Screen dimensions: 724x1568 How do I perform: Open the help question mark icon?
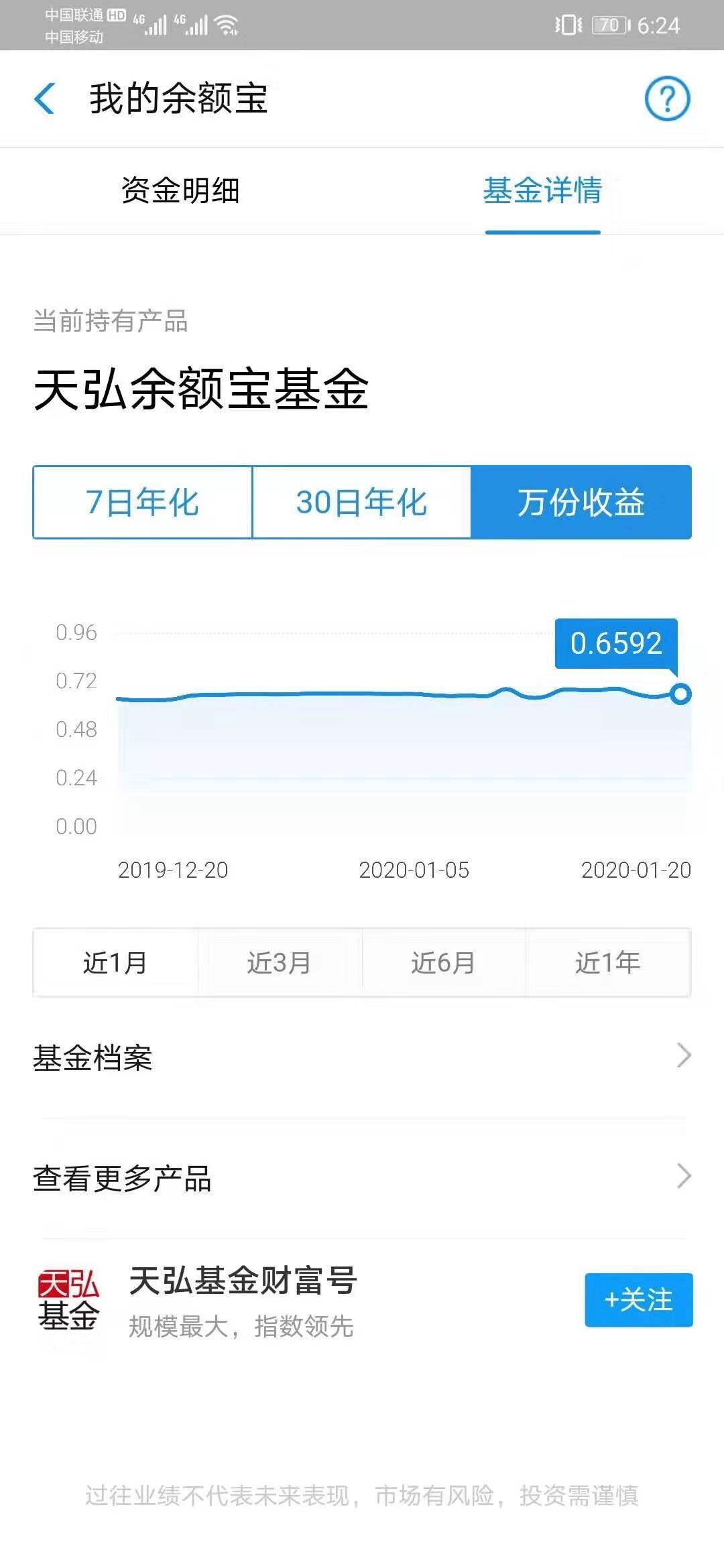(667, 99)
